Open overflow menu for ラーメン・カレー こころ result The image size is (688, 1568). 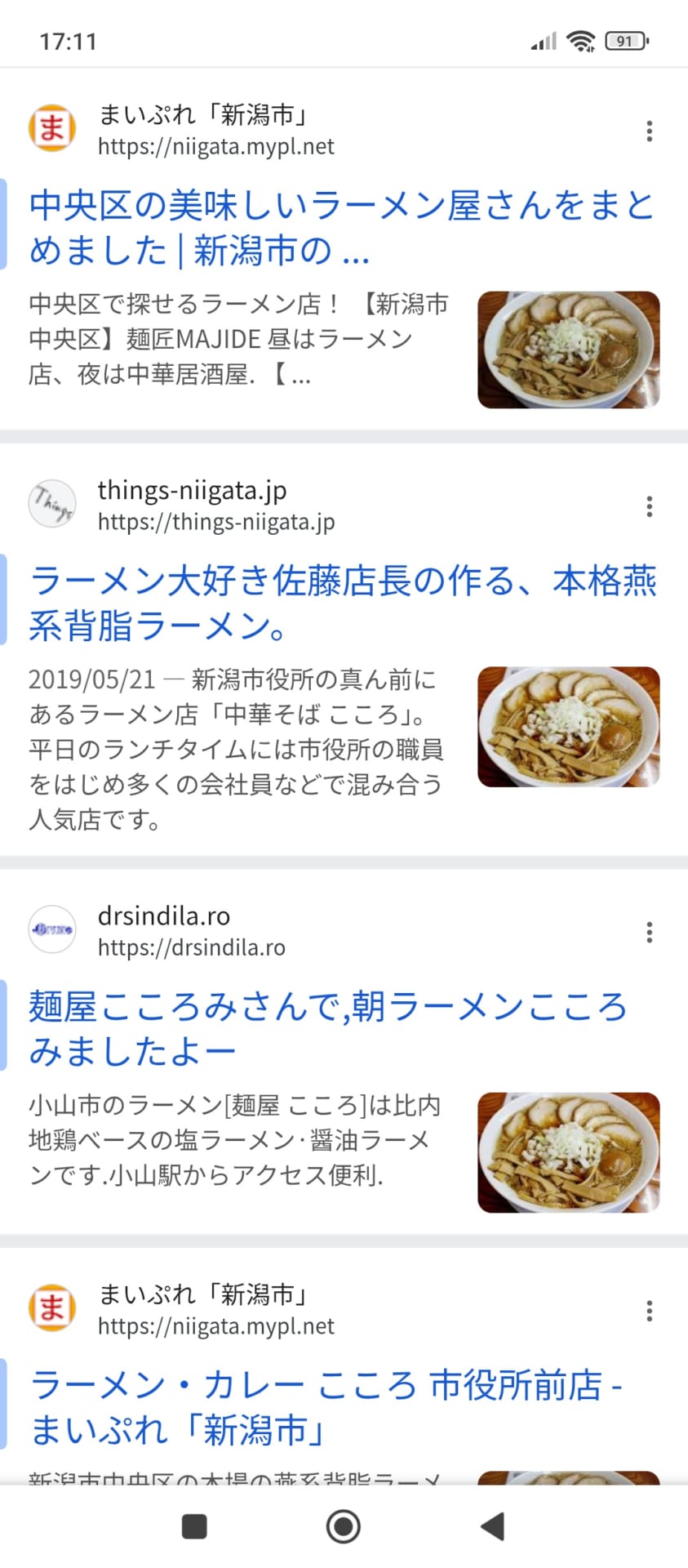point(650,1312)
